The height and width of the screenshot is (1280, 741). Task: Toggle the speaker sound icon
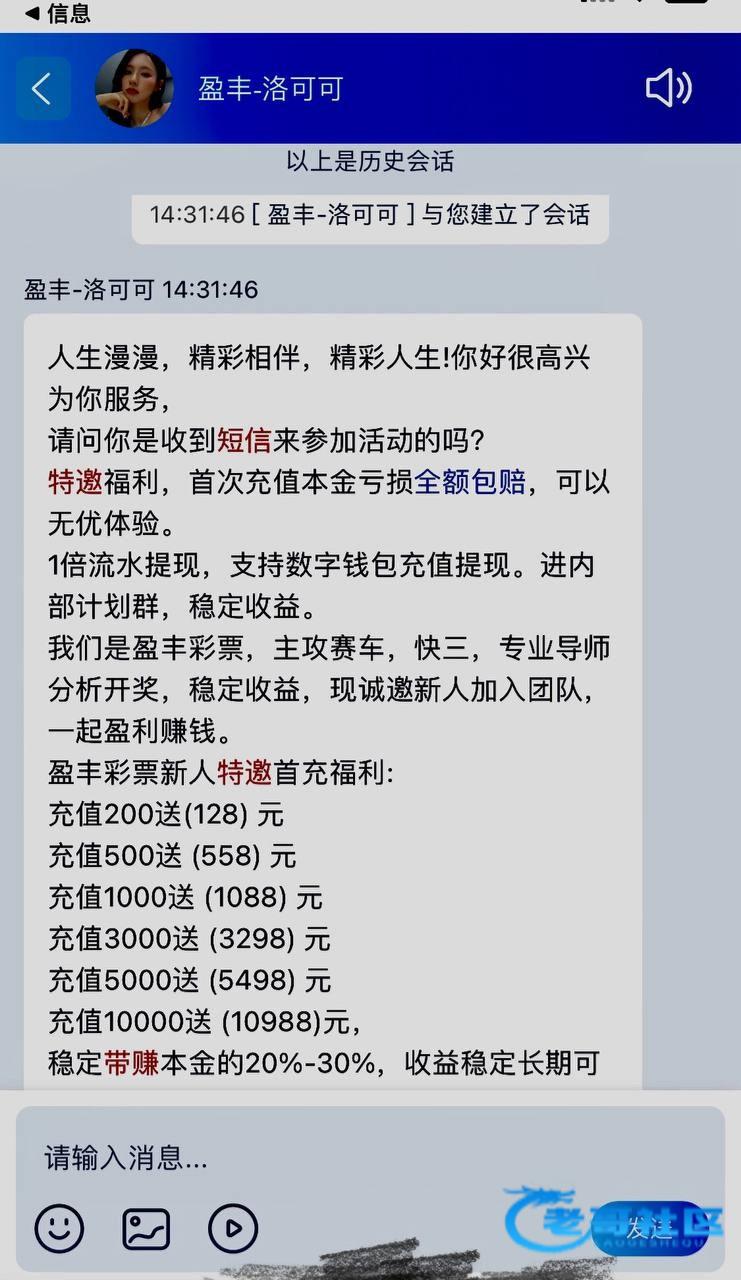coord(668,89)
